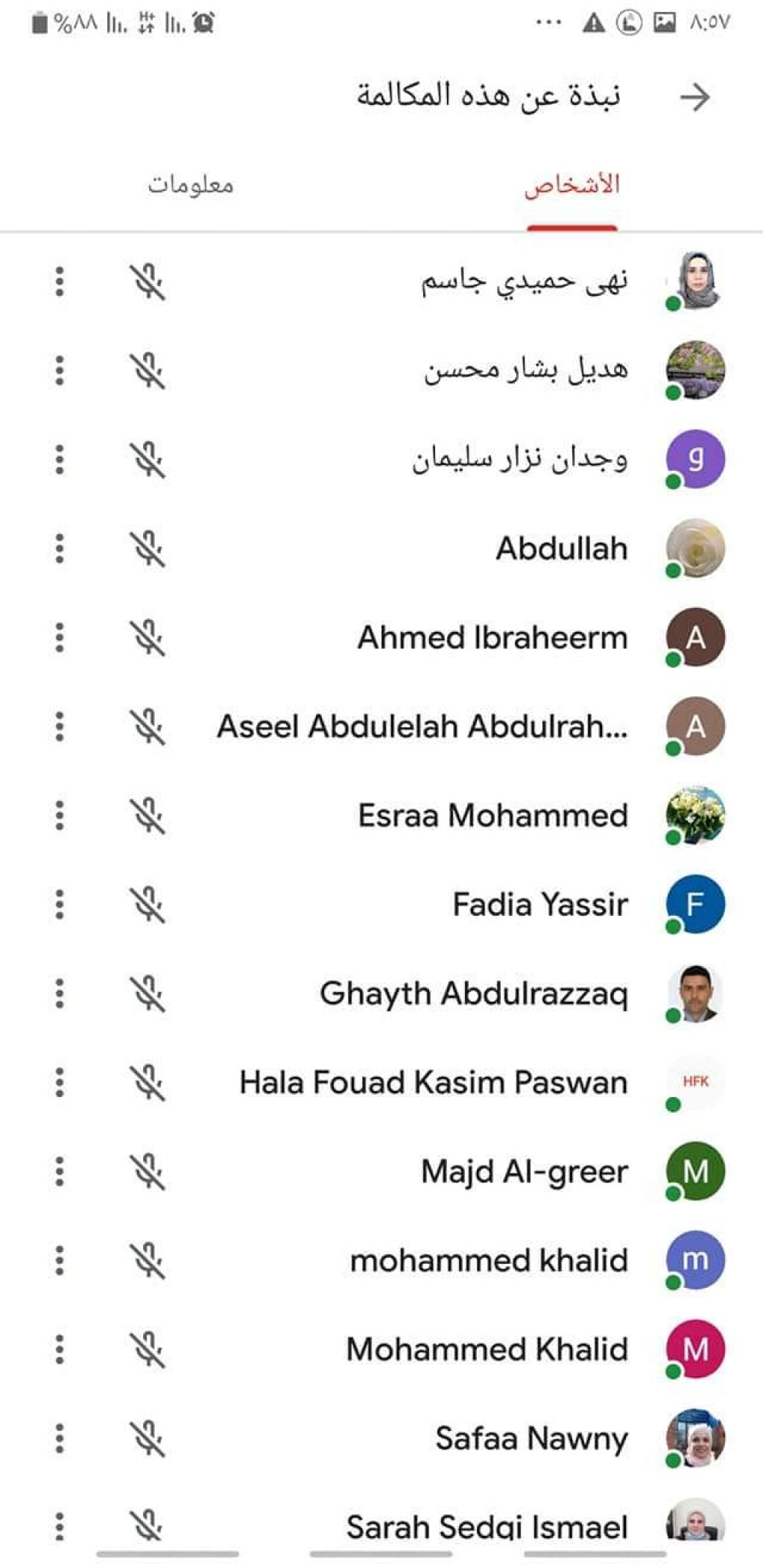
Task: Open Fadia Yassir's three-dot menu
Action: click(x=60, y=905)
